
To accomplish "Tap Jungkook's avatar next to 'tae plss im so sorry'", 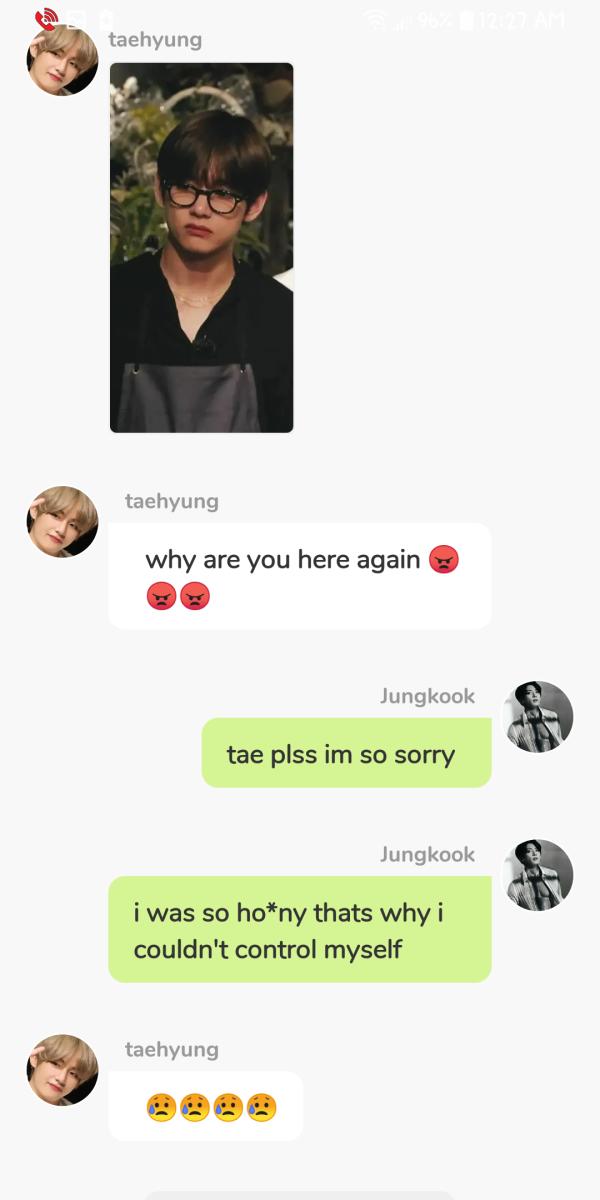I will point(537,717).
